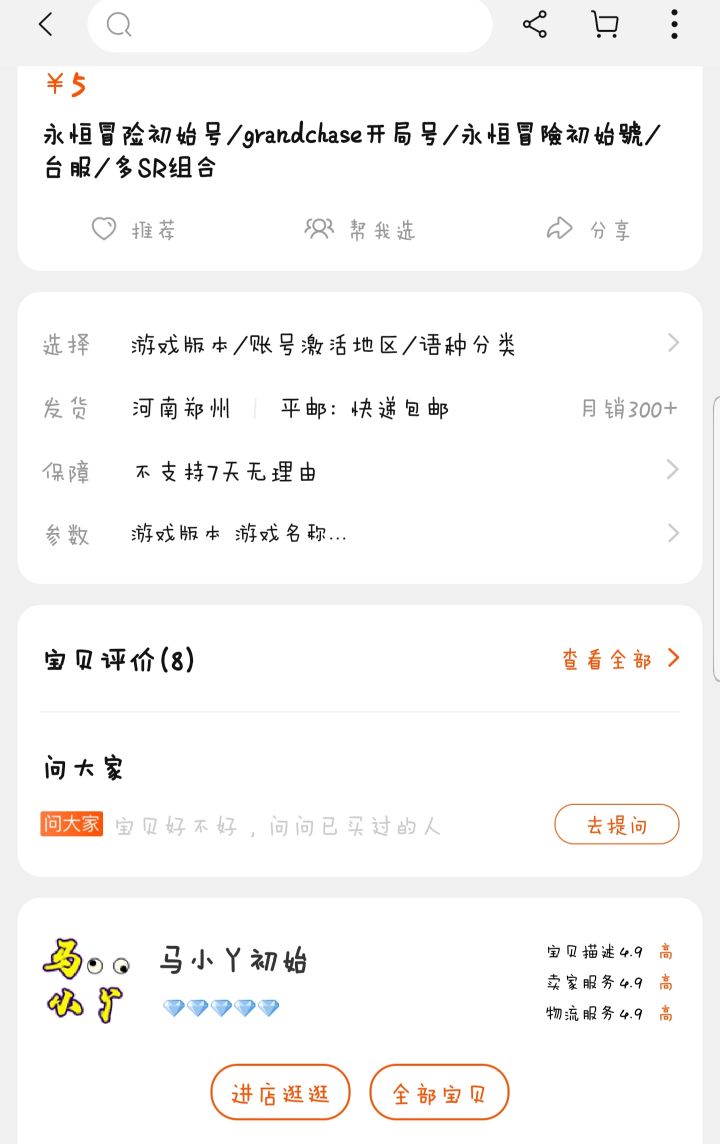720x1144 pixels.
Task: Toggle the 推荐 heart to favorite the item
Action: coord(103,229)
